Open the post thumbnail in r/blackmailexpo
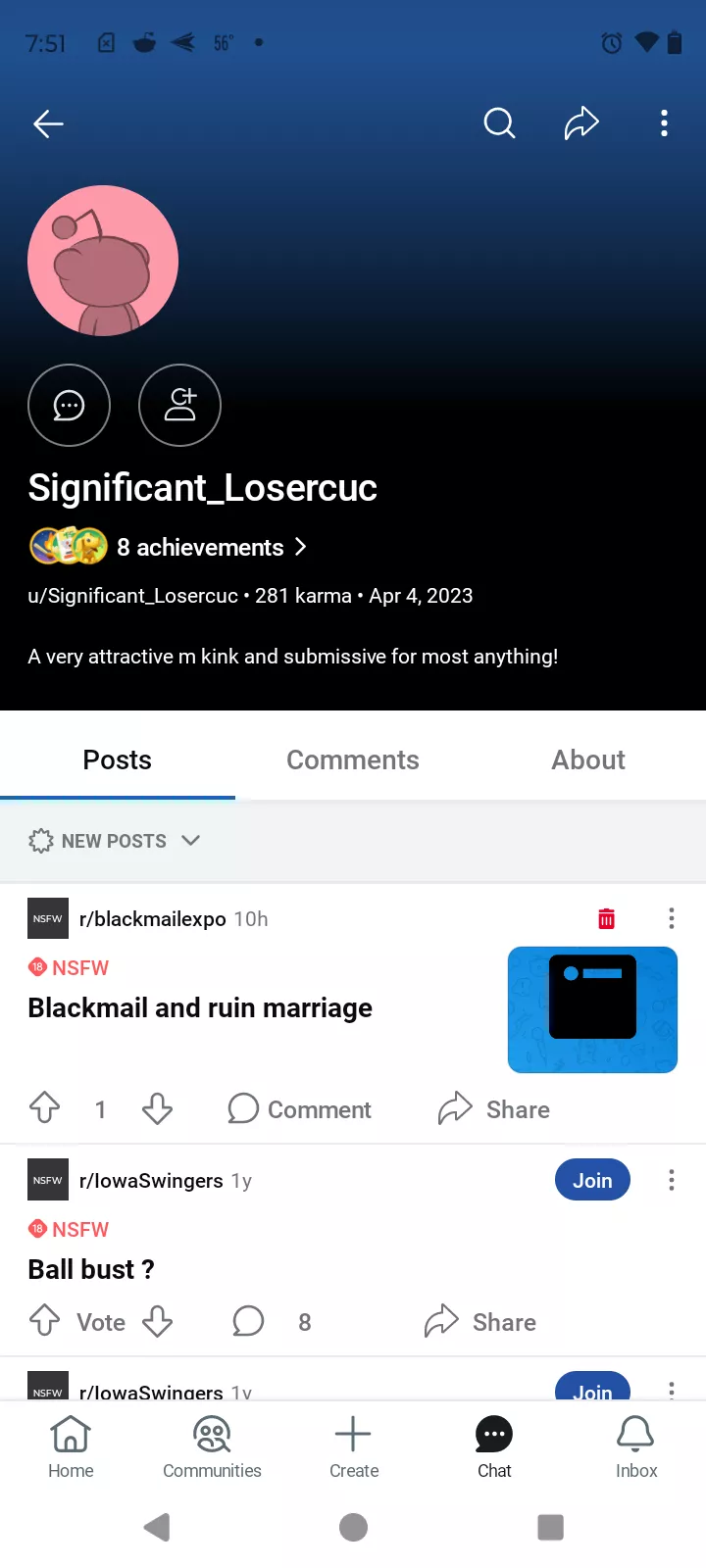The width and height of the screenshot is (706, 1568). tap(592, 1009)
